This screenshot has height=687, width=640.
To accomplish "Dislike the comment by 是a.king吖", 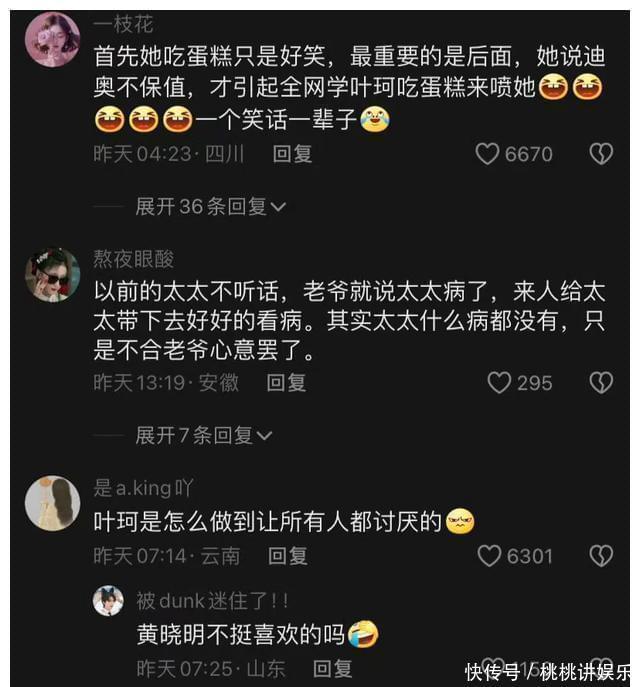I will (x=600, y=555).
